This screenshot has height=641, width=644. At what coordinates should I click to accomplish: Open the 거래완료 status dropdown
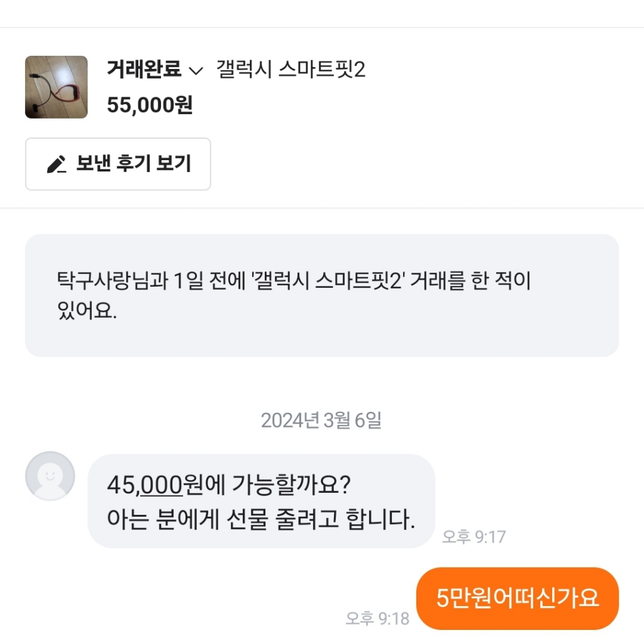154,70
